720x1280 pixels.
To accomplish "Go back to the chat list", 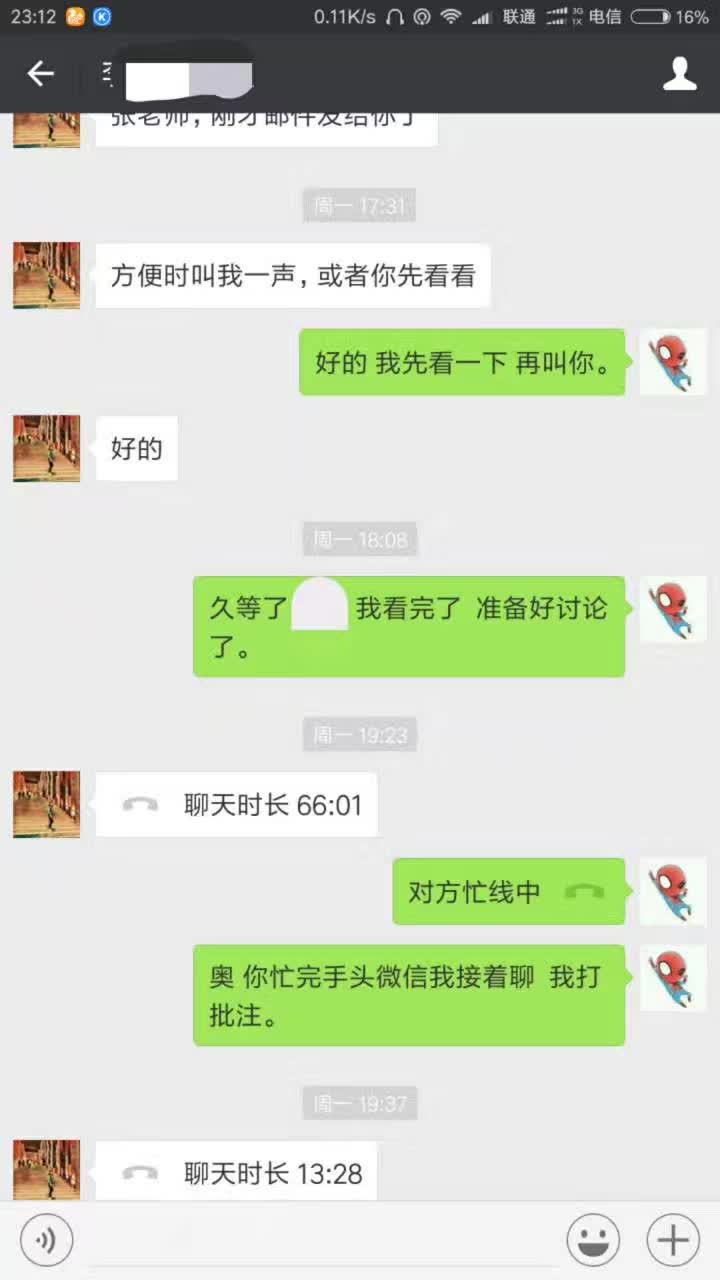I will pyautogui.click(x=40, y=73).
